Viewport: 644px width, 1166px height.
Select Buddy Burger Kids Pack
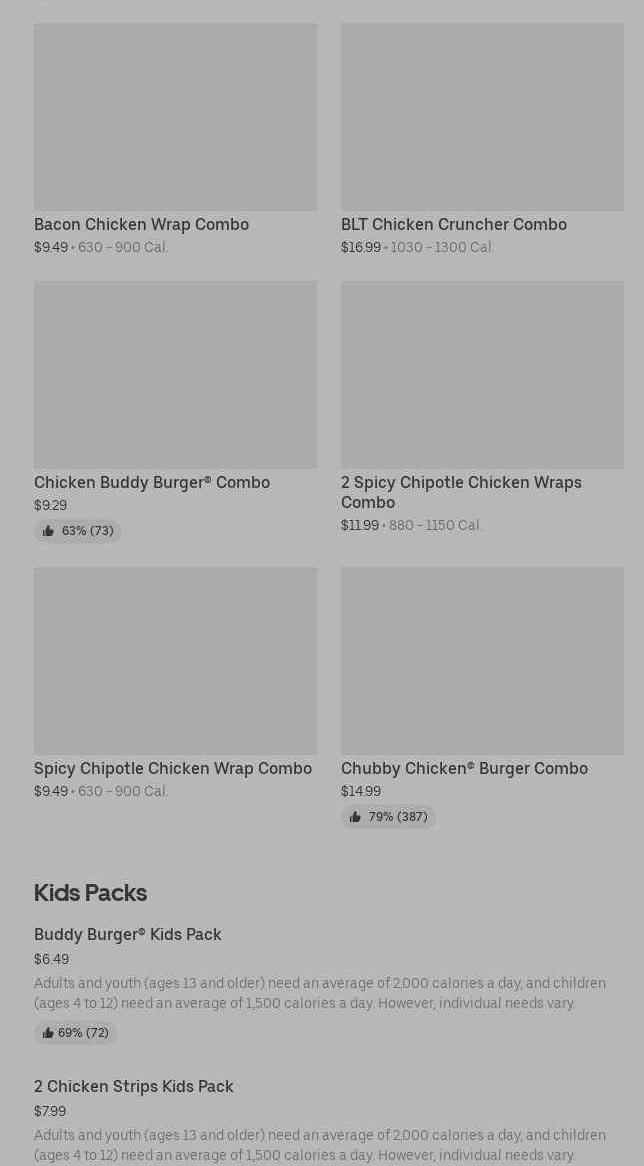pos(128,934)
